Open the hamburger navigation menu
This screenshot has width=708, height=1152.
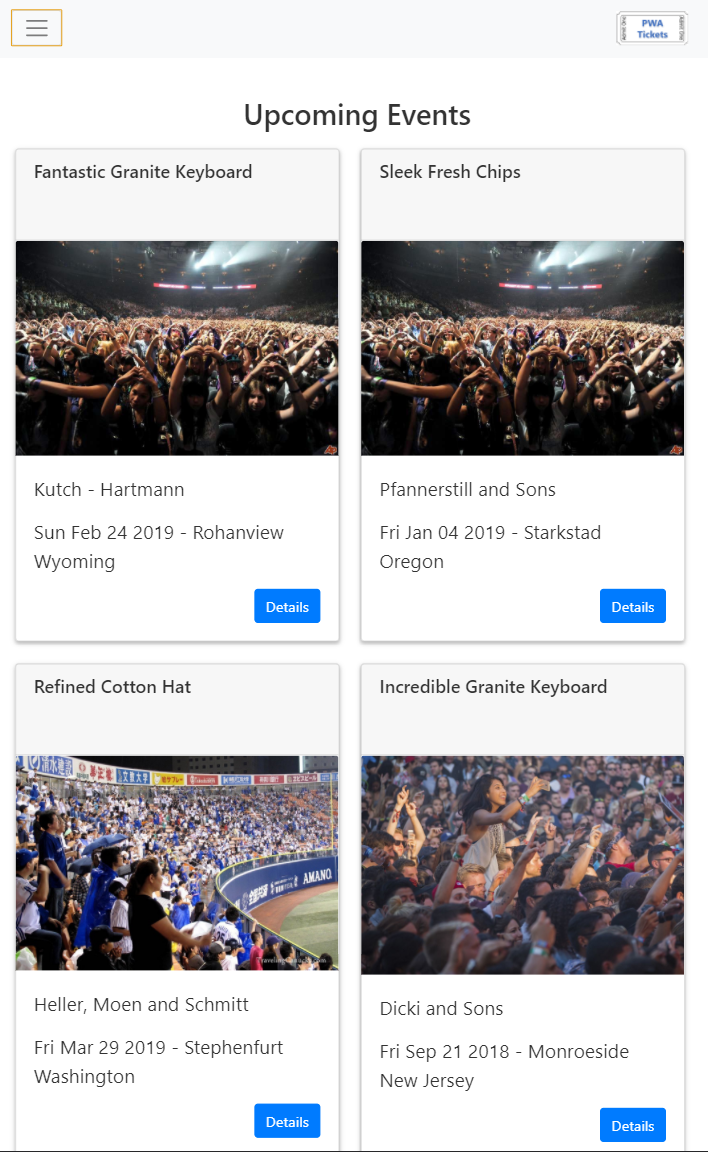[x=37, y=28]
